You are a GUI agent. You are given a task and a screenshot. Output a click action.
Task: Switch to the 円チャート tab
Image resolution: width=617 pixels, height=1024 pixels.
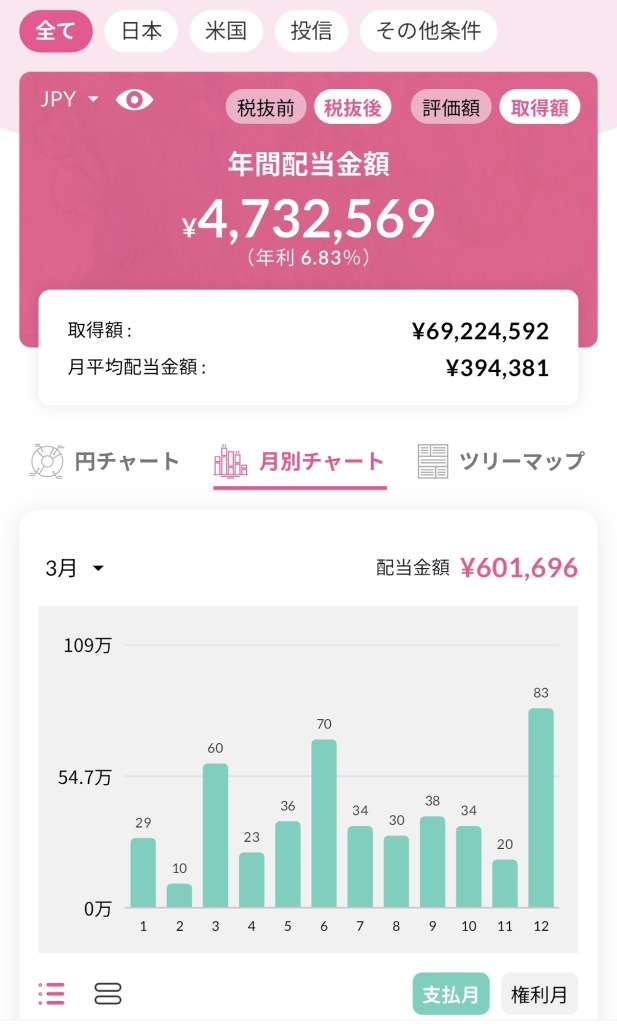coord(106,461)
